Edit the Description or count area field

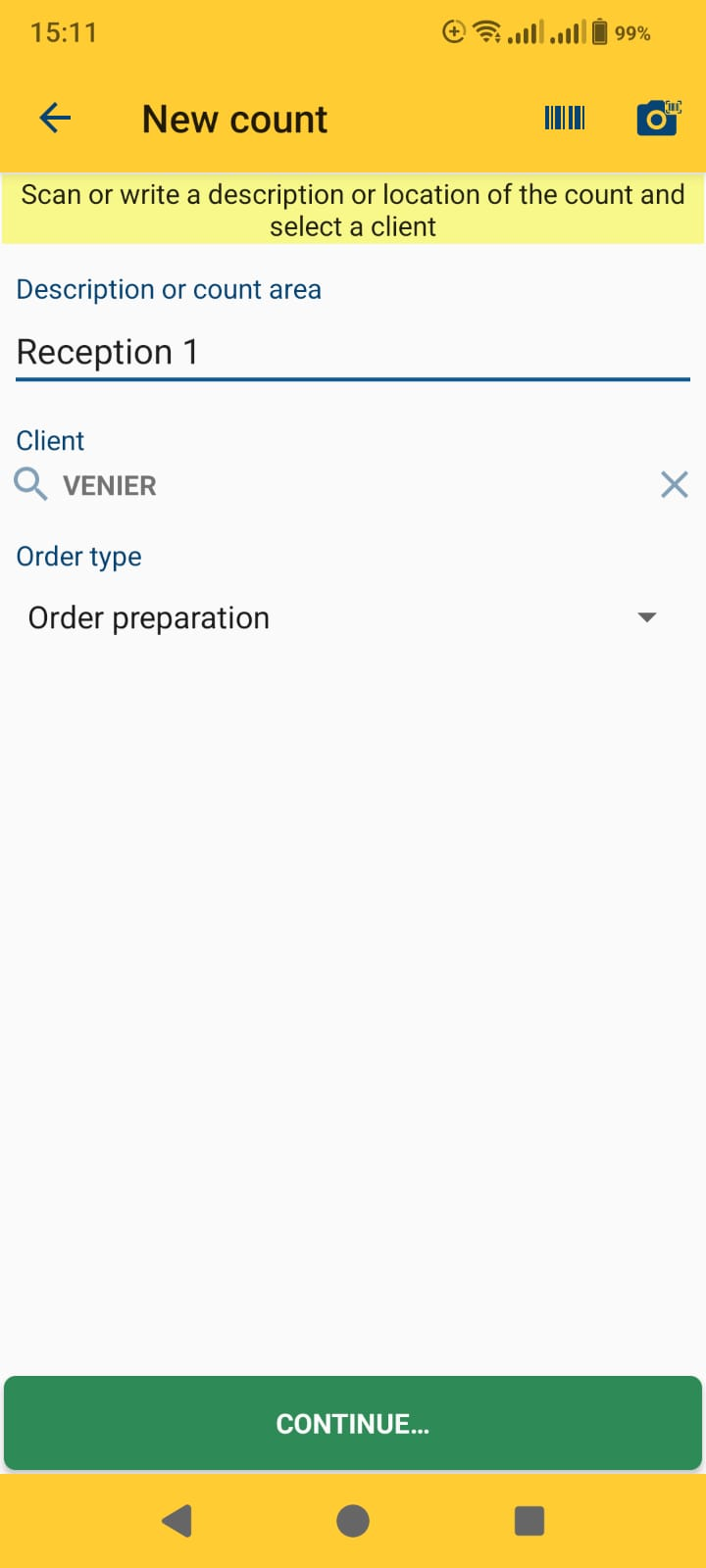[x=353, y=352]
